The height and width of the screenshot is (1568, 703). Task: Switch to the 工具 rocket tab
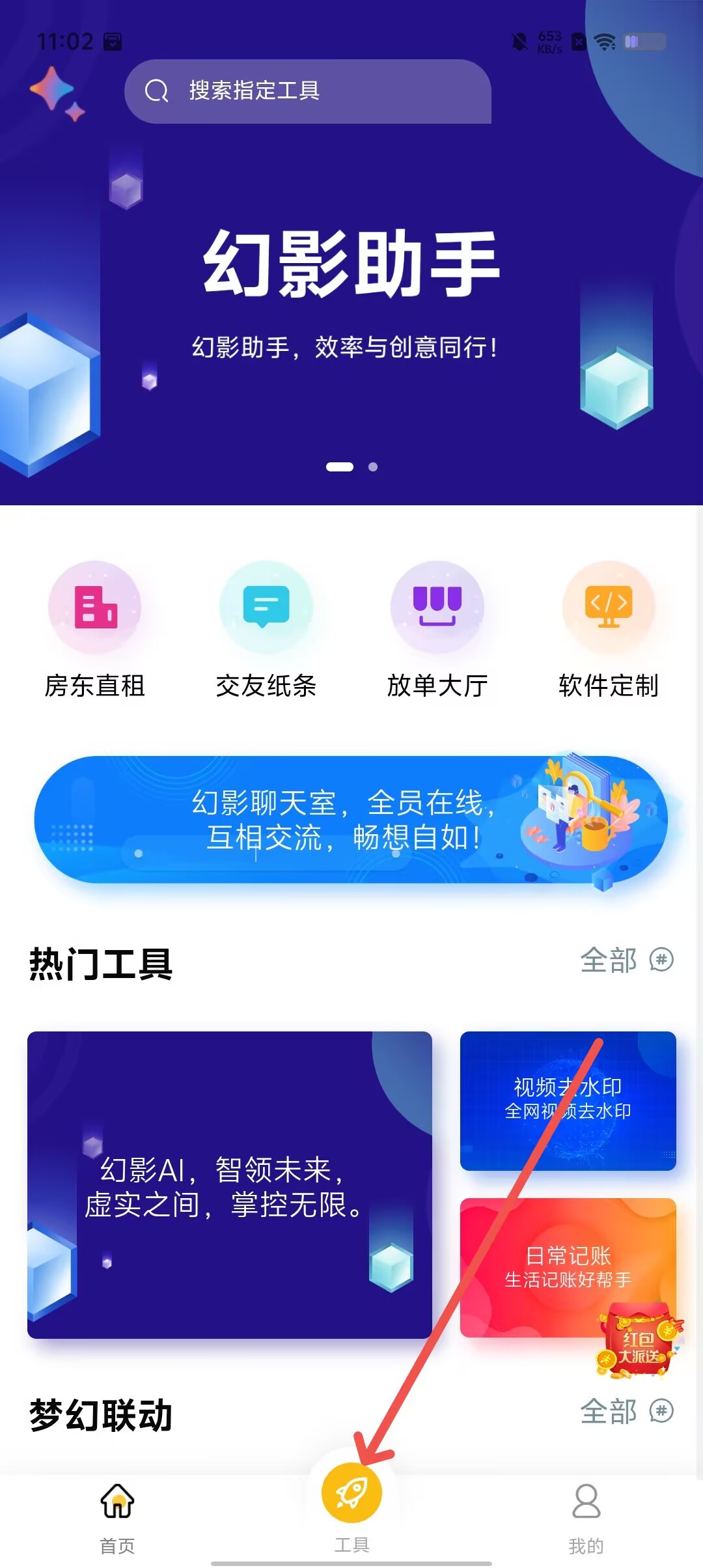click(x=351, y=1505)
